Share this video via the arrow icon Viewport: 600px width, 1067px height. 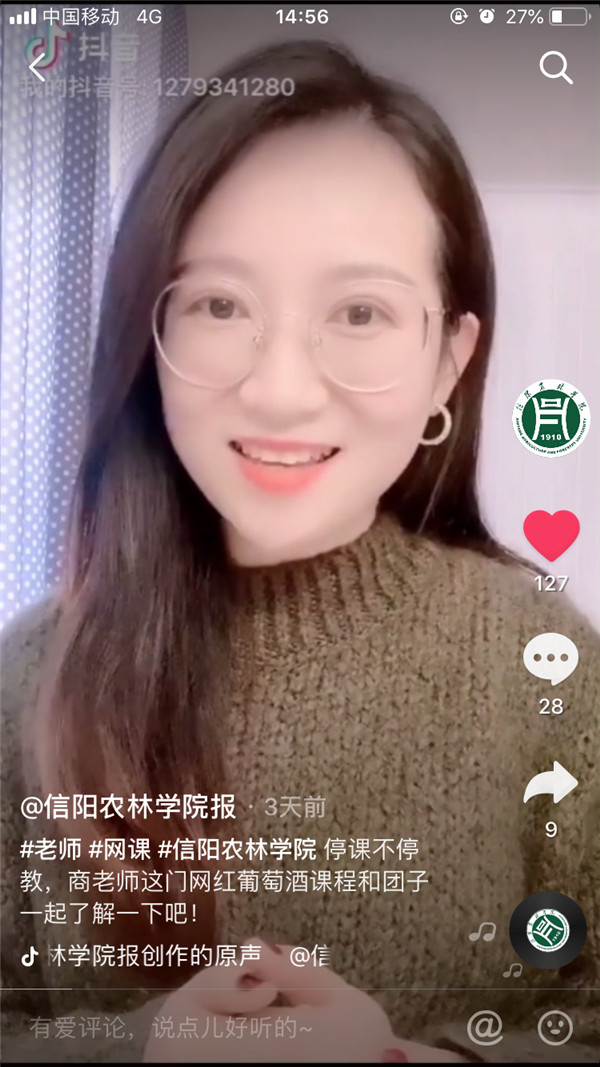coord(551,783)
